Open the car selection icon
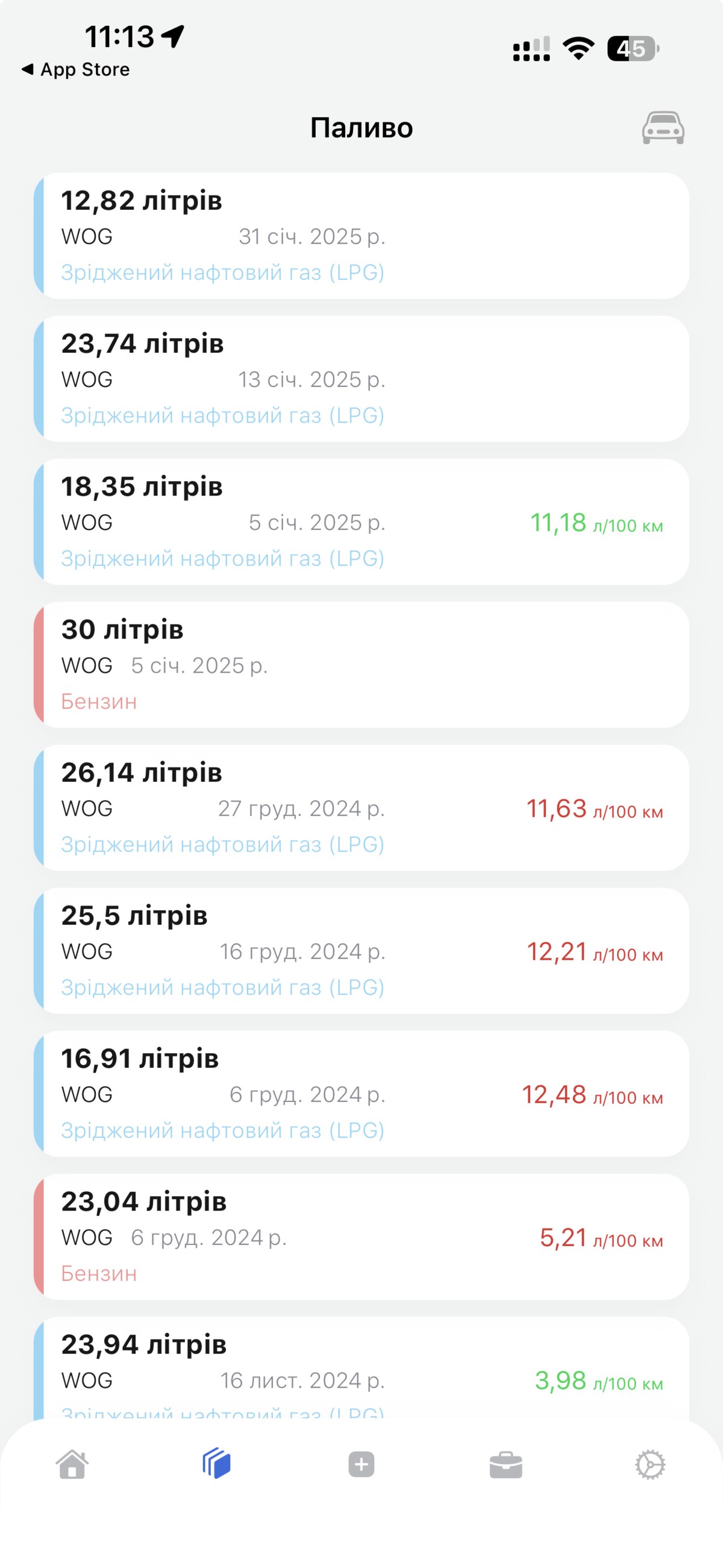 (663, 128)
